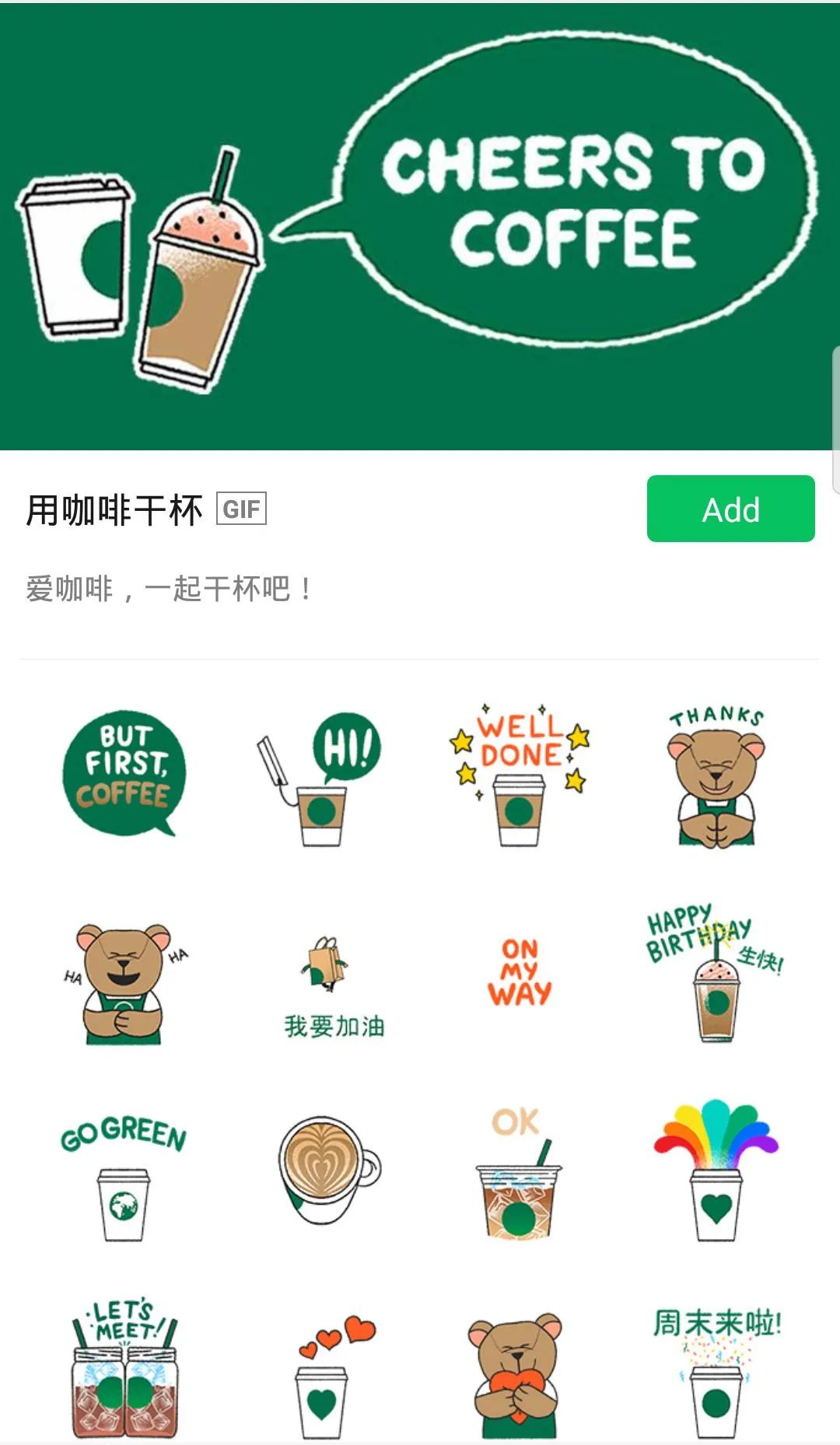Preview the 'OK' iced coffee sticker
840x1445 pixels.
click(517, 1174)
